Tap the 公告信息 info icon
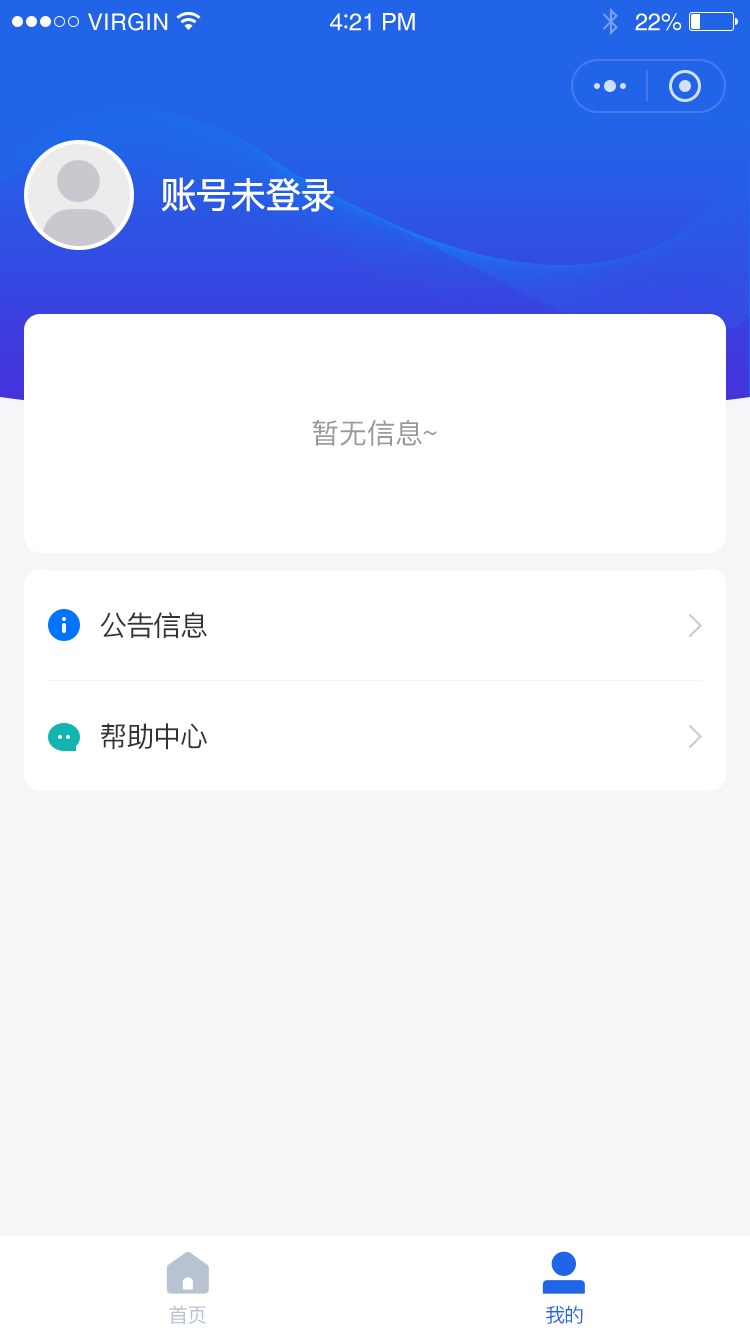The image size is (750, 1334). [x=63, y=624]
